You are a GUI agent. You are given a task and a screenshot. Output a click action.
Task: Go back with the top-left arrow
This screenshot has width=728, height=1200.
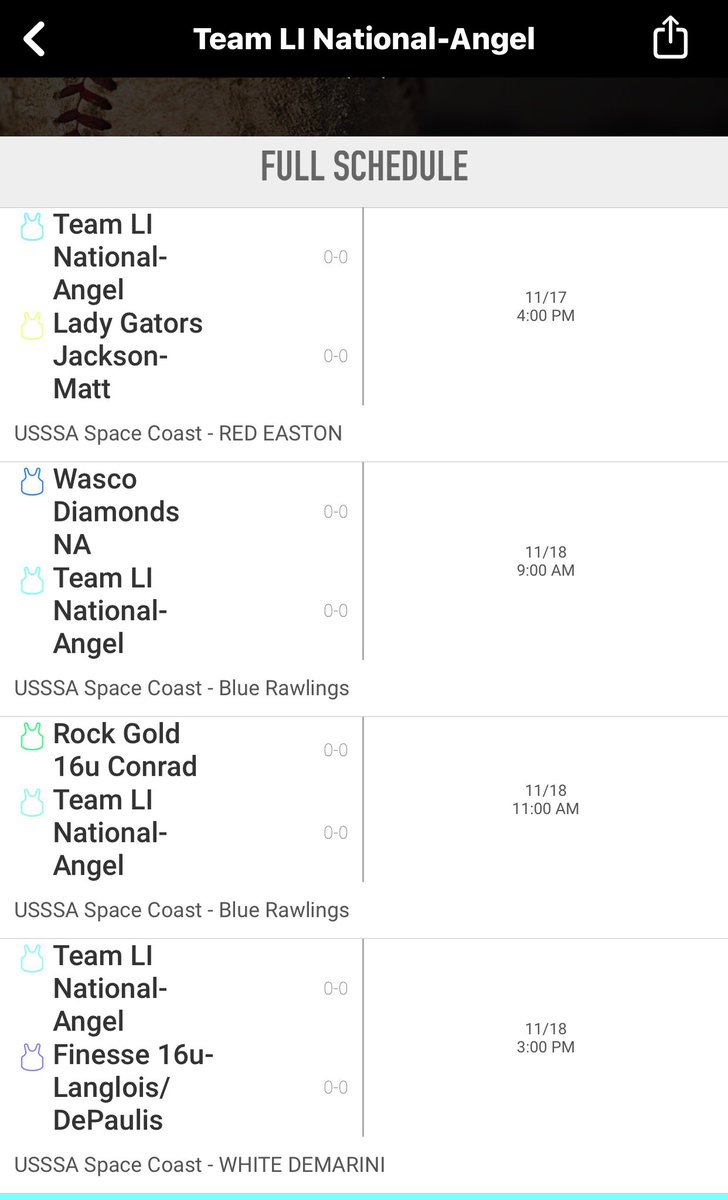35,39
